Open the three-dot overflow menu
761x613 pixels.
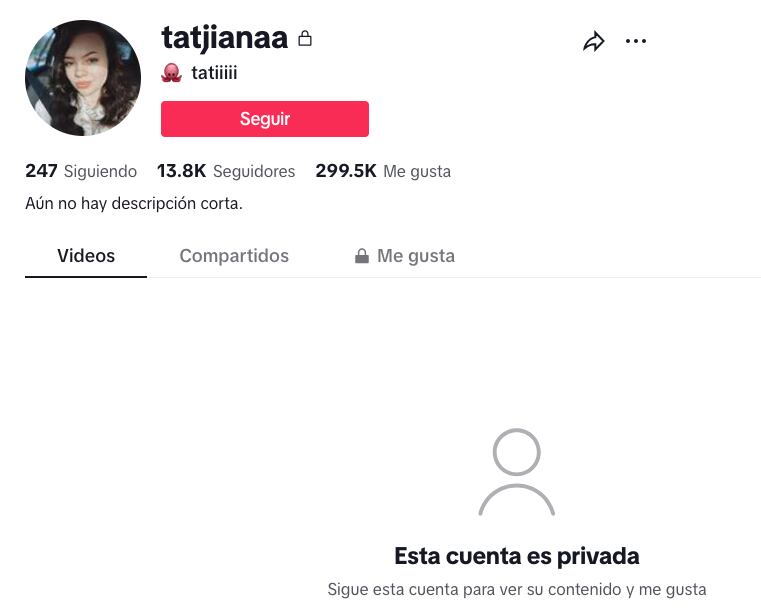636,41
